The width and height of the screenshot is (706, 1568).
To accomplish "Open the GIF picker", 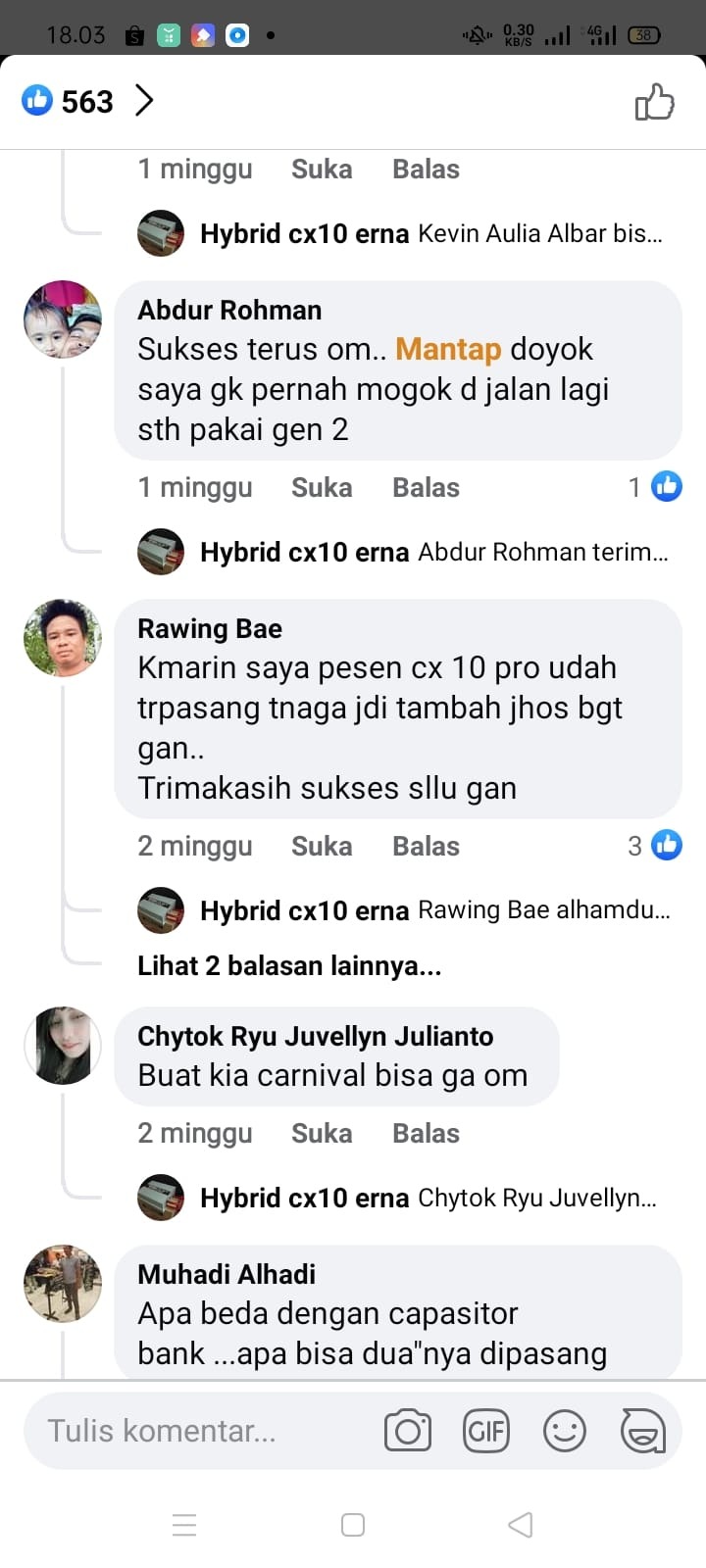I will point(485,1431).
